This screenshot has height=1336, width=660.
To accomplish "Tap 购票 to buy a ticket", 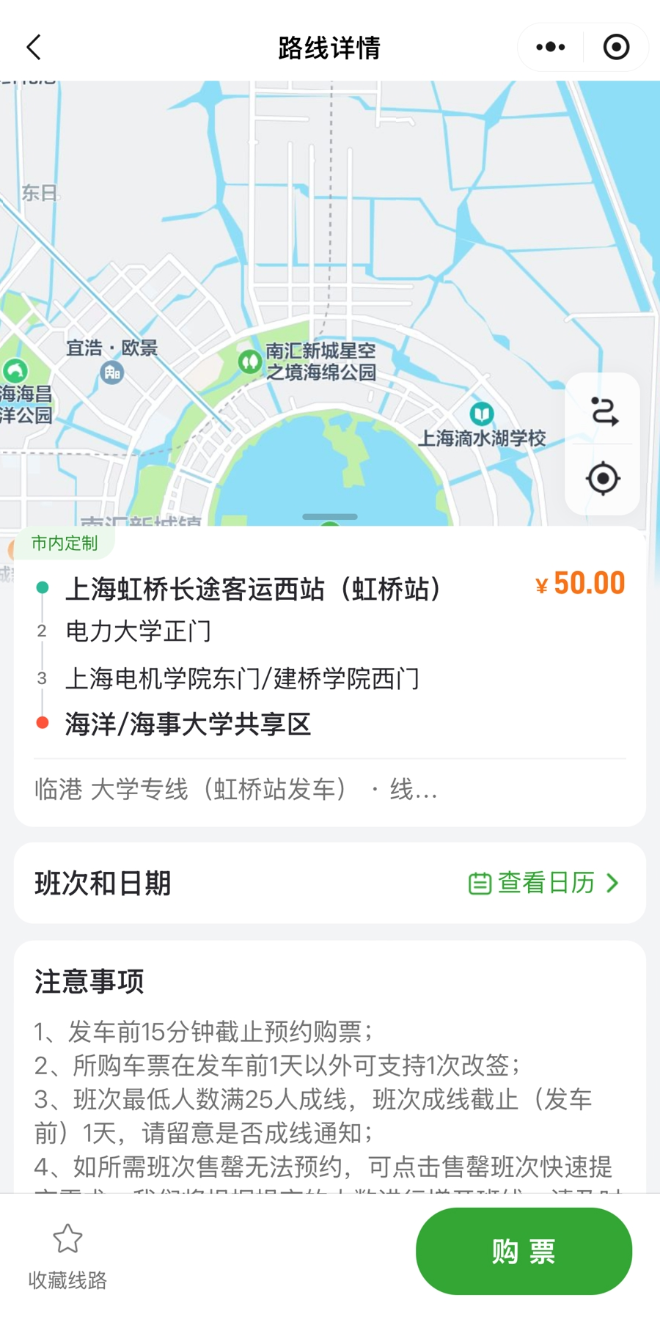I will (x=523, y=1251).
